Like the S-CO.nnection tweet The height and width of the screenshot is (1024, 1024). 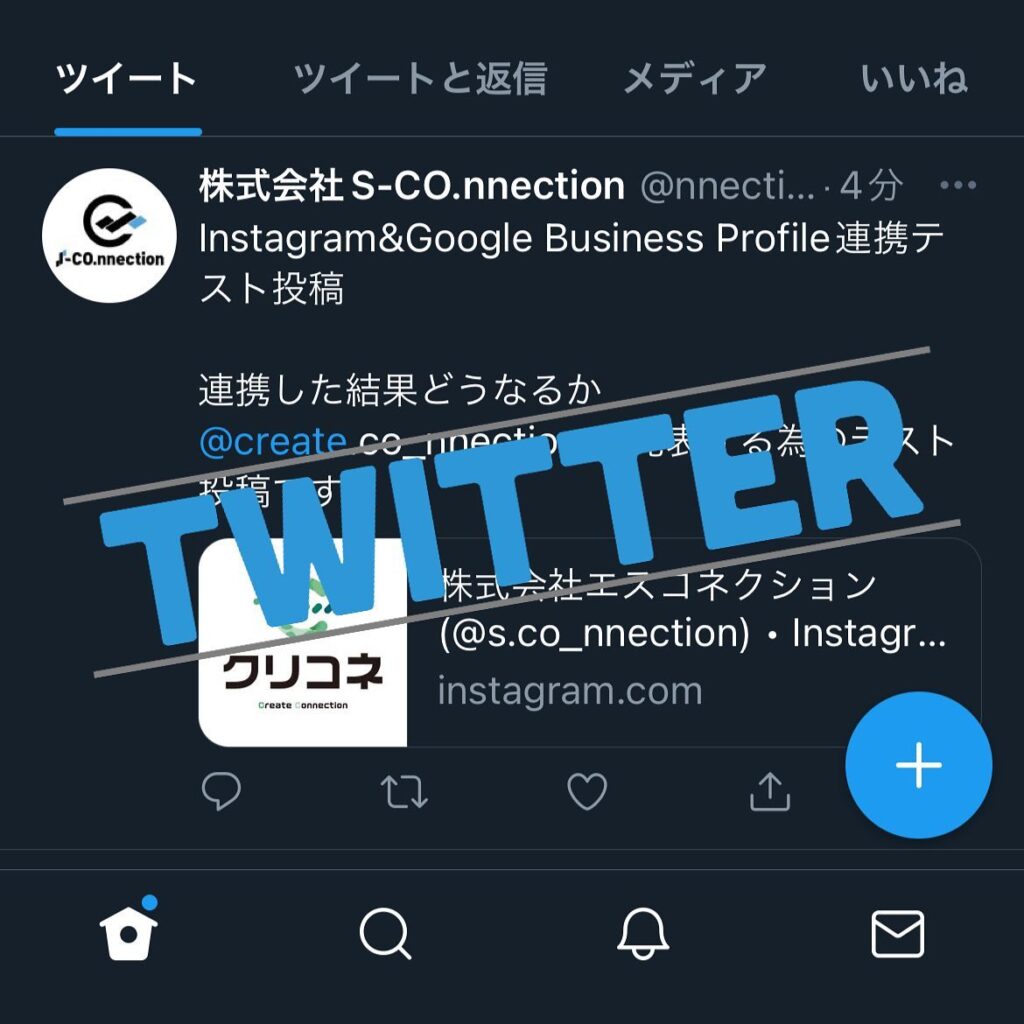coord(587,792)
